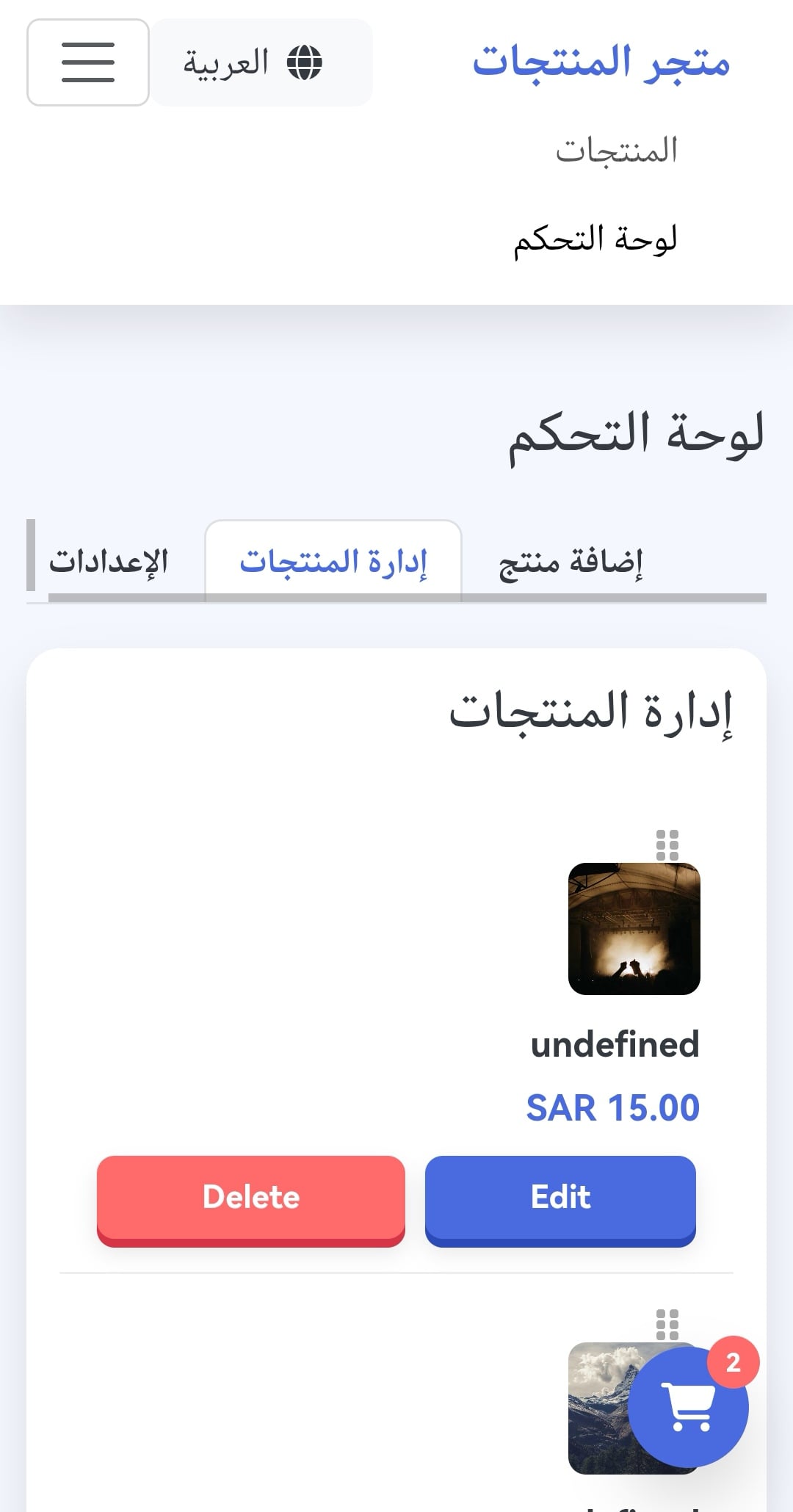Go to المنتجات page from menu
Screen dimensions: 793x1512
pyautogui.click(x=616, y=151)
